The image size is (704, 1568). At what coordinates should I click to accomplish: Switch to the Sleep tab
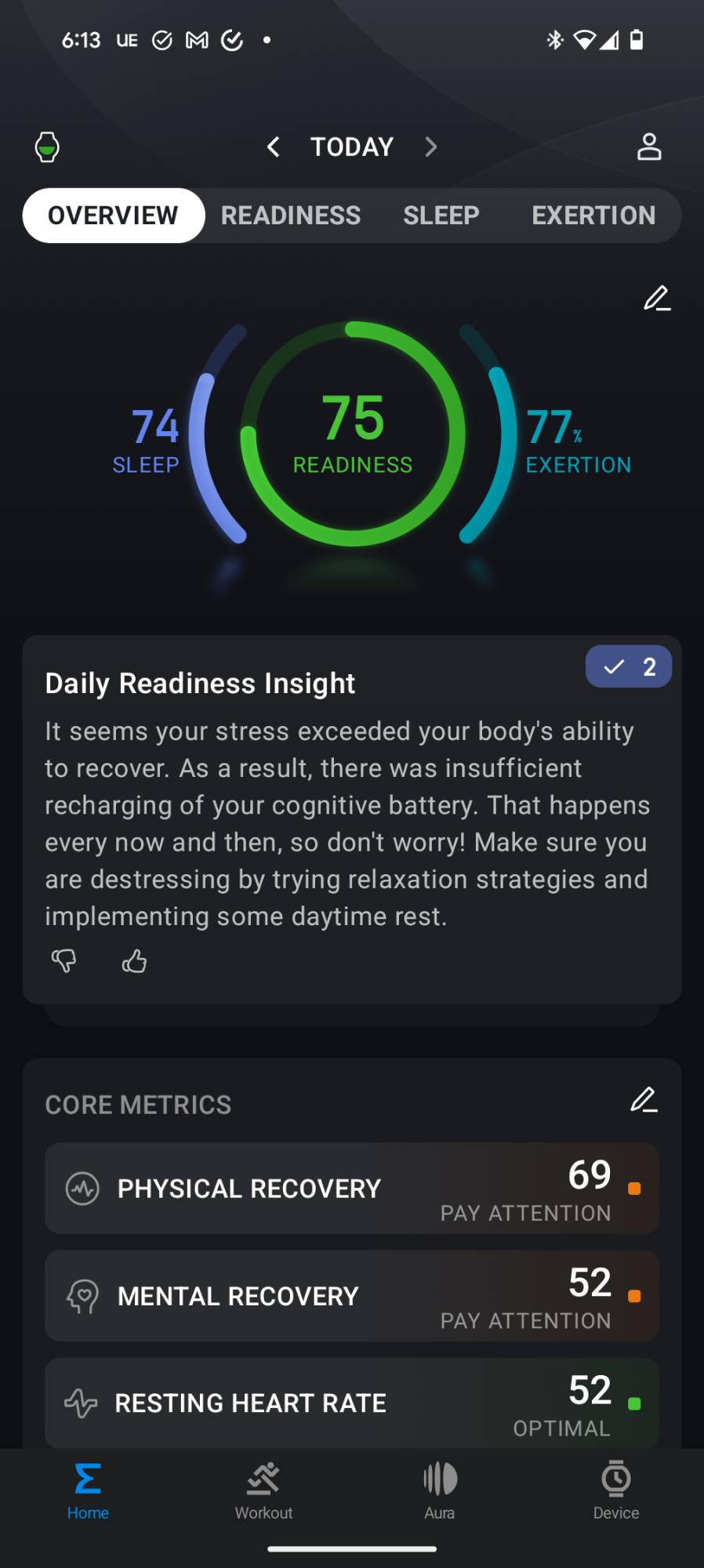coord(441,216)
